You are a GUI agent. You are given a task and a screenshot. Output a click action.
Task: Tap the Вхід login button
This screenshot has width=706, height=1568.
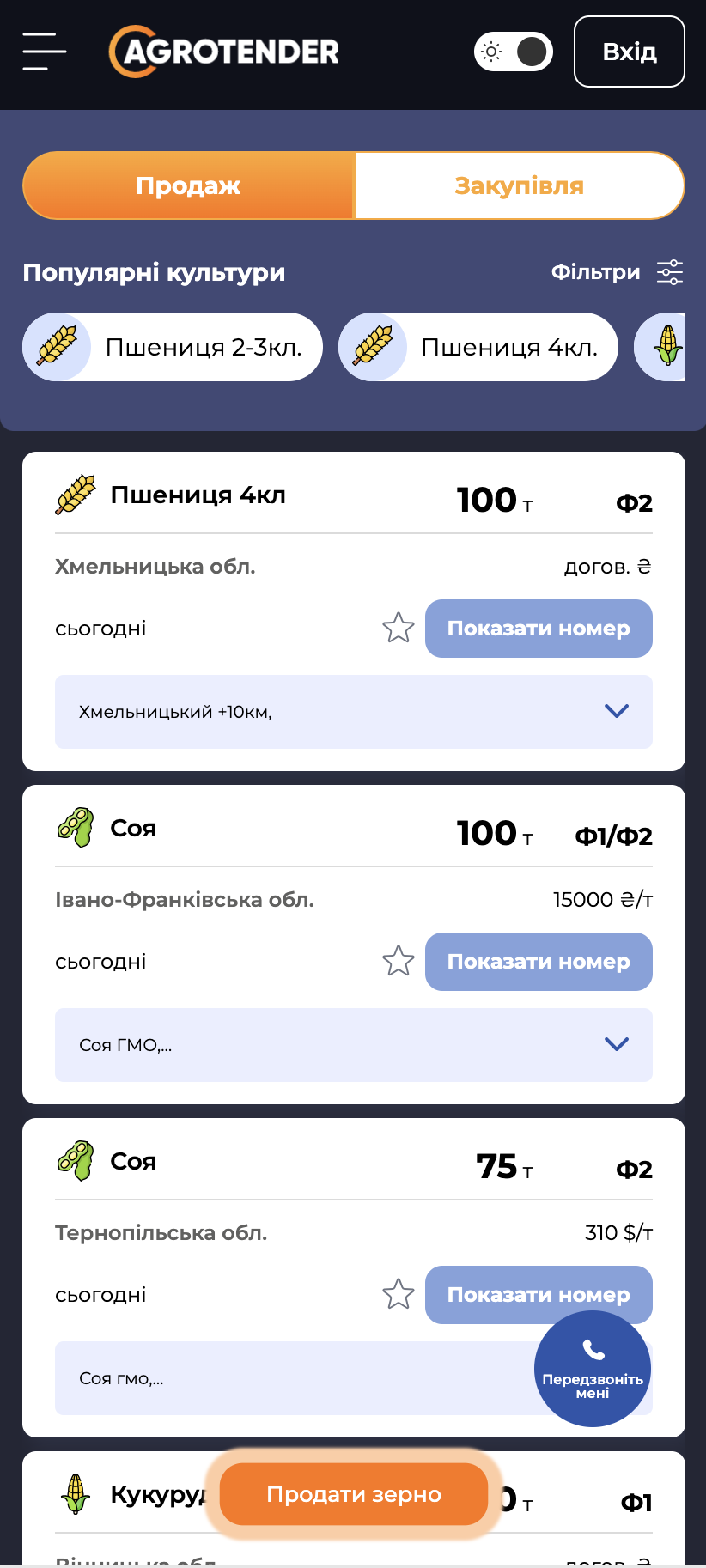629,52
